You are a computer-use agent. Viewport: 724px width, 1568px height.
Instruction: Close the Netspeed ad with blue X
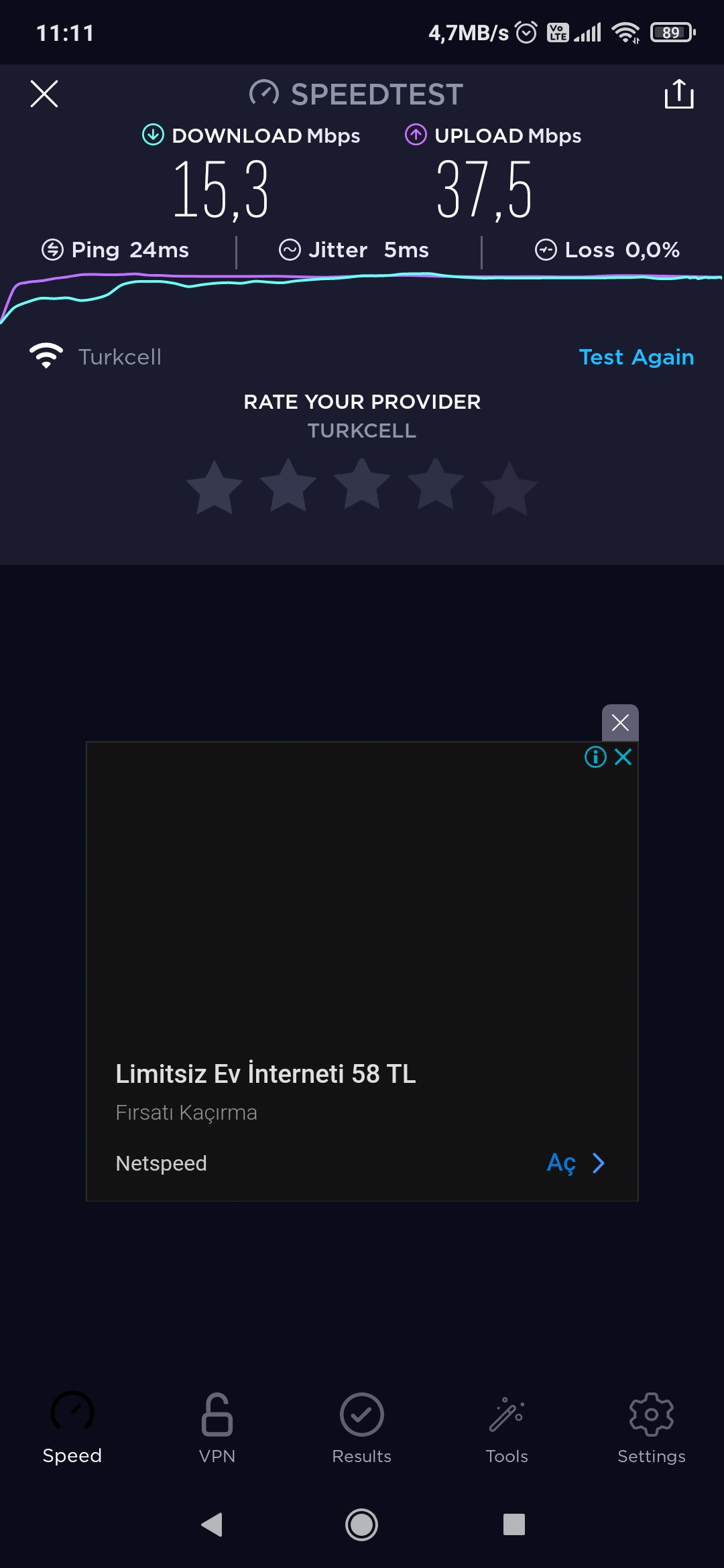(x=623, y=757)
